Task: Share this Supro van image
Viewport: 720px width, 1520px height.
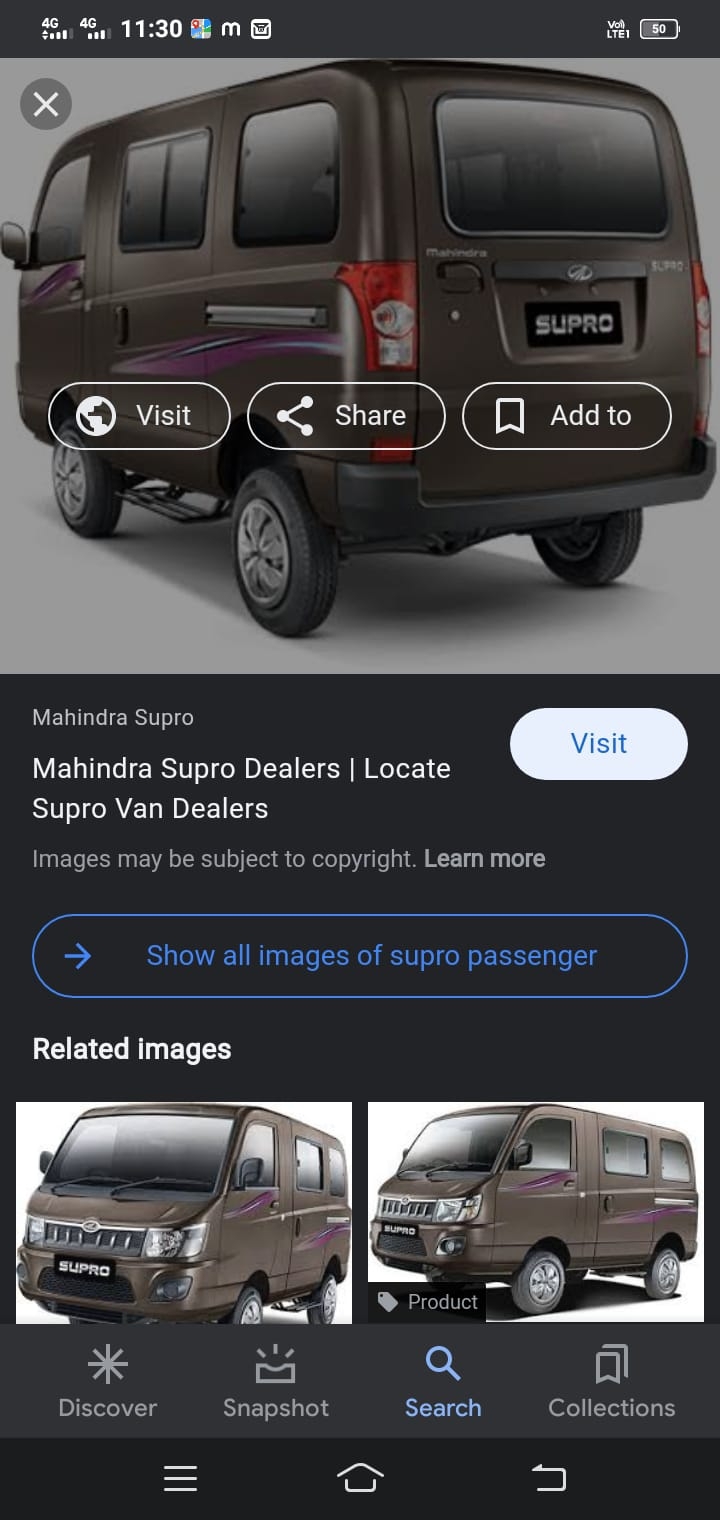Action: coord(345,416)
